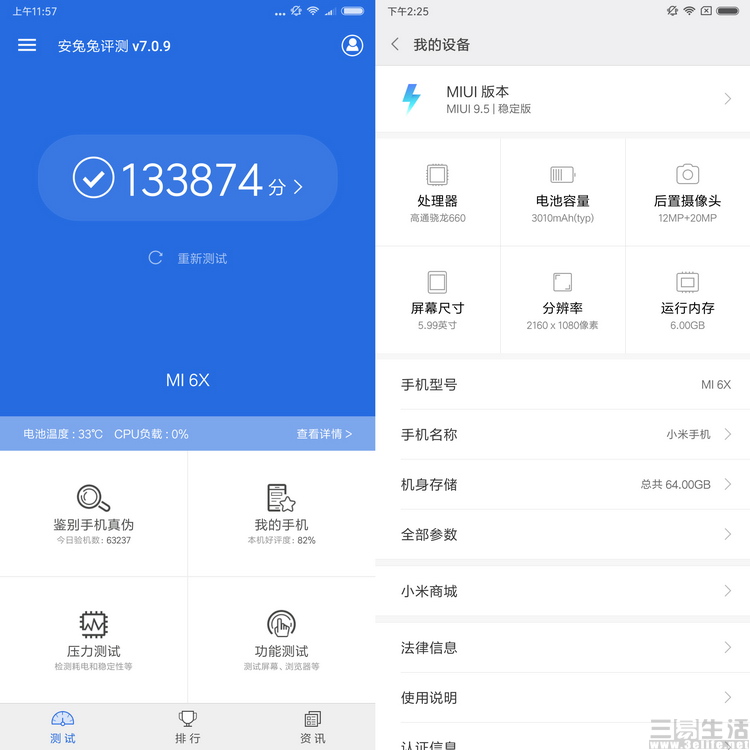Open 查看详情 for temperature and CPU
750x750 pixels.
323,434
